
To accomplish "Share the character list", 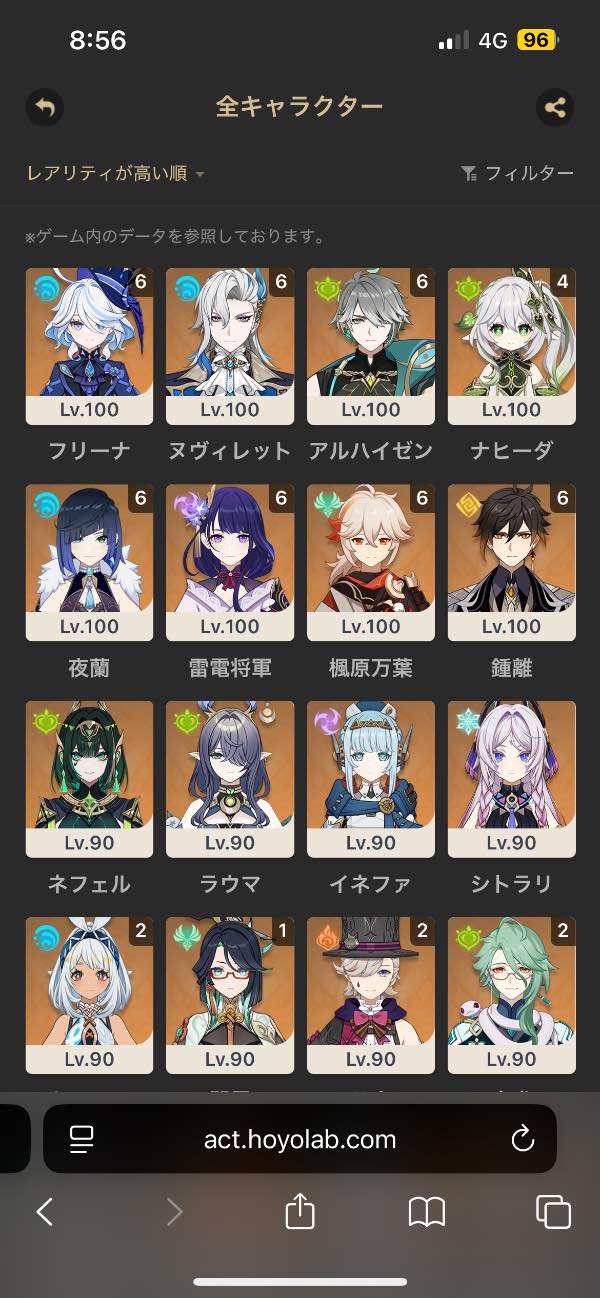I will point(554,107).
